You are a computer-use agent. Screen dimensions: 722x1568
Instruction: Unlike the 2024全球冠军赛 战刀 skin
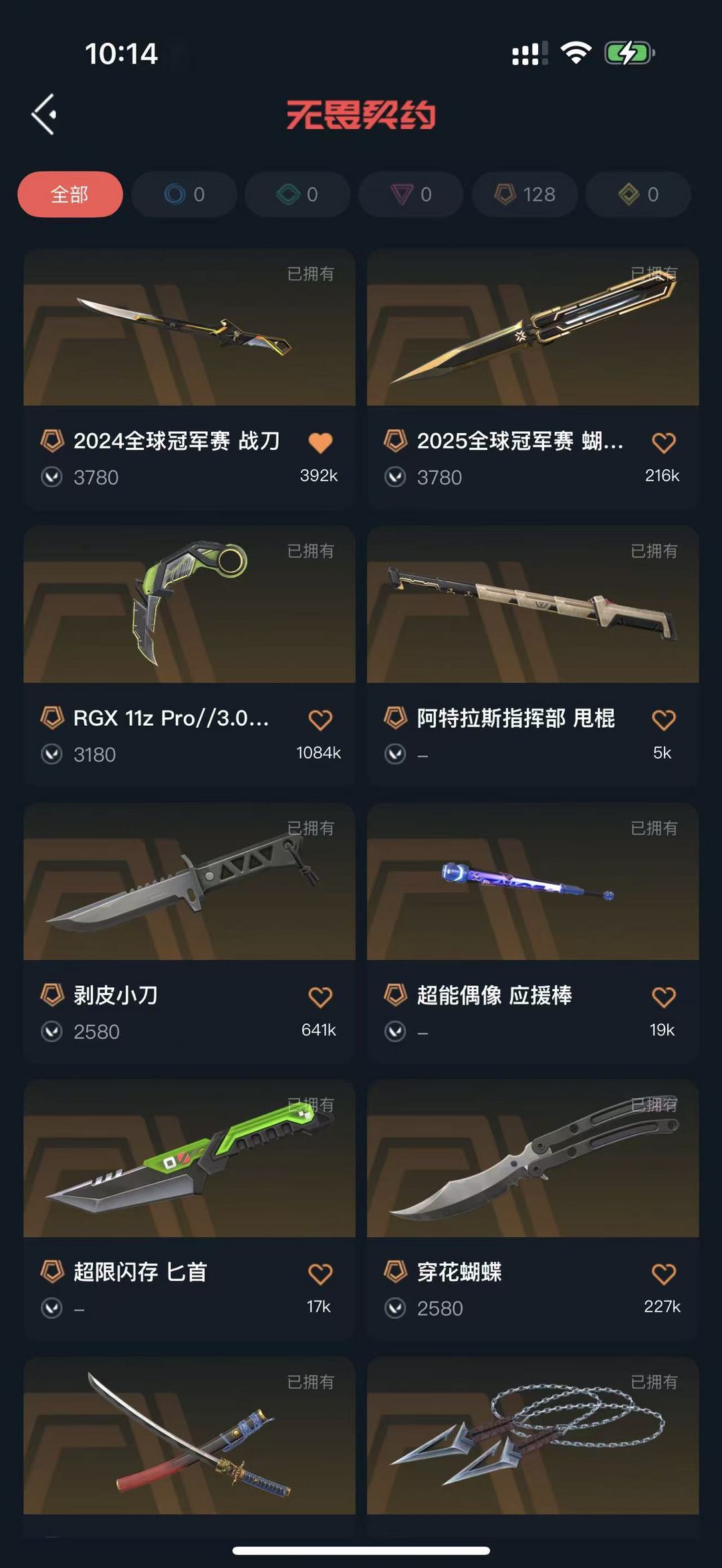(x=320, y=442)
